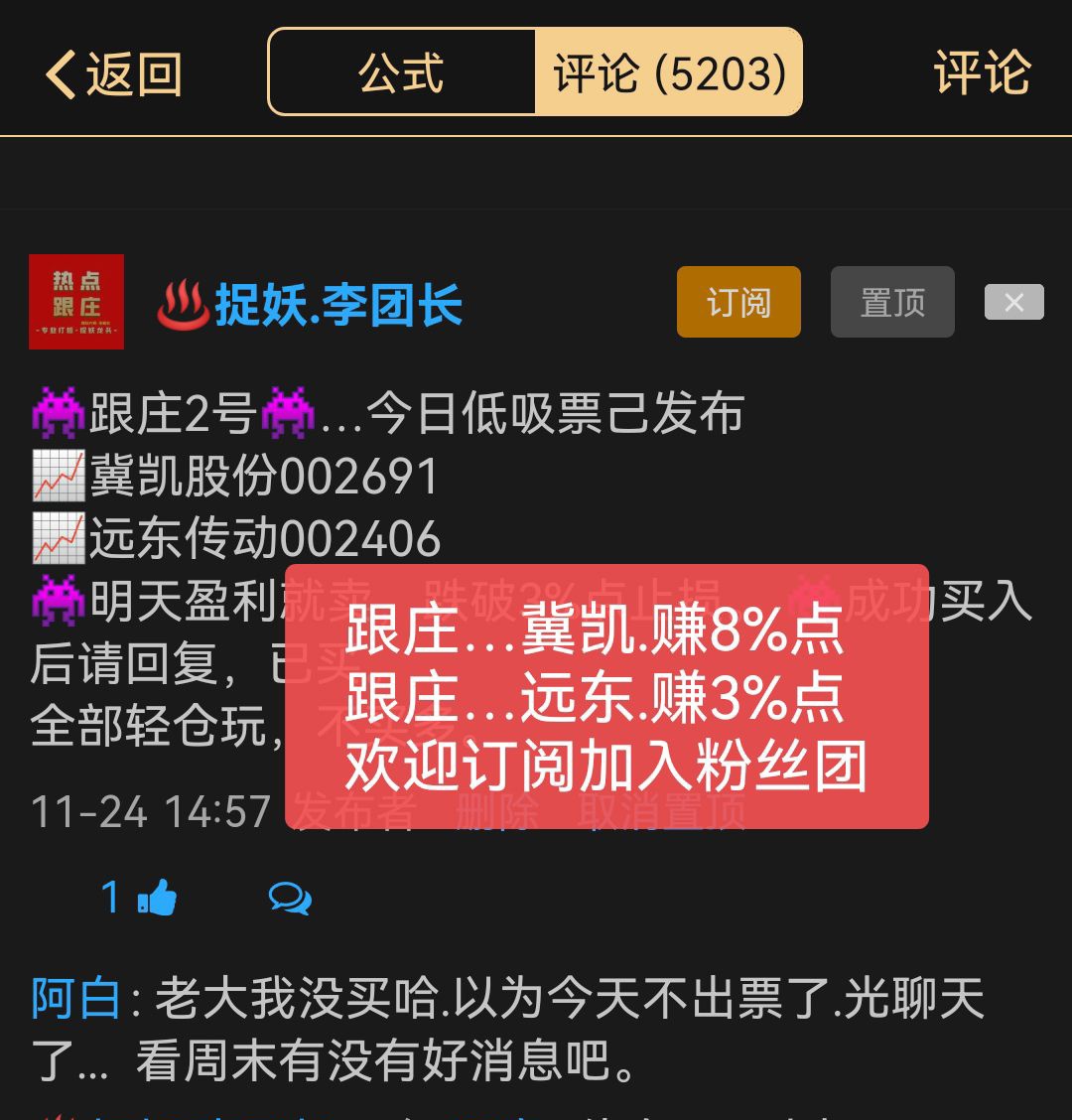This screenshot has height=1120, width=1072.
Task: Tap the comment bubble icon under the post
Action: [x=290, y=900]
